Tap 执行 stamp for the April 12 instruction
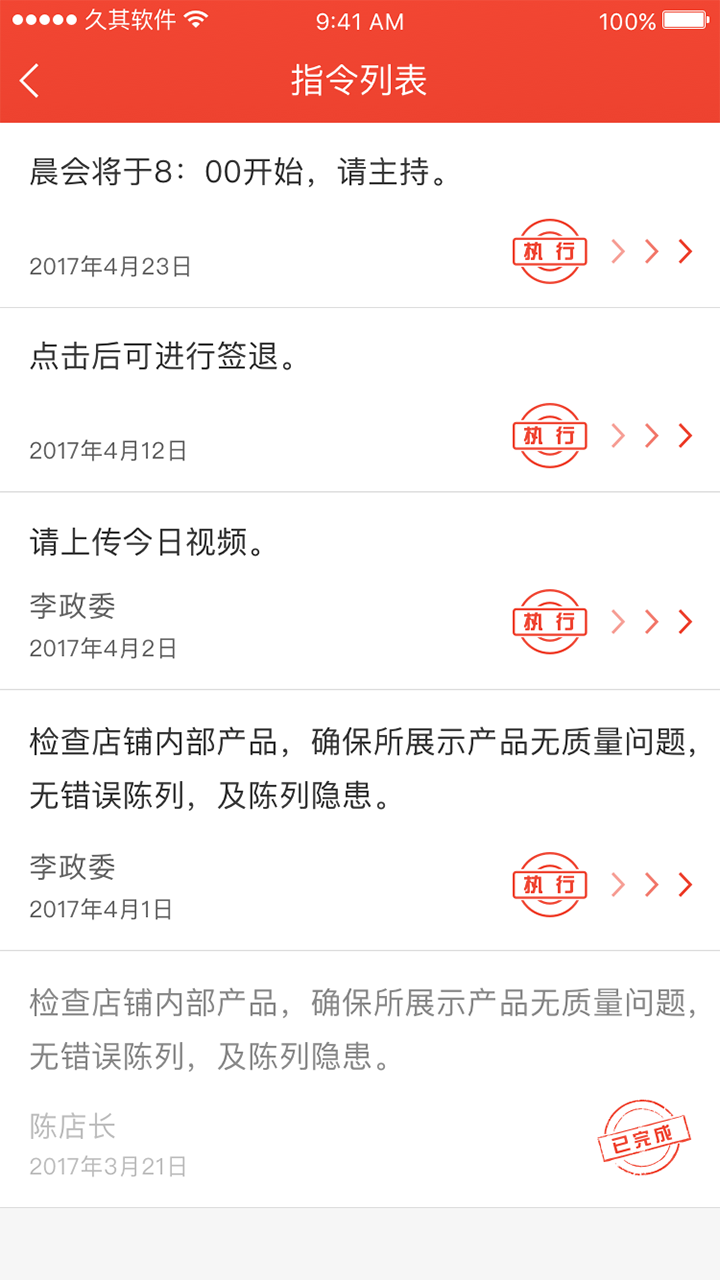The image size is (720, 1280). click(550, 435)
